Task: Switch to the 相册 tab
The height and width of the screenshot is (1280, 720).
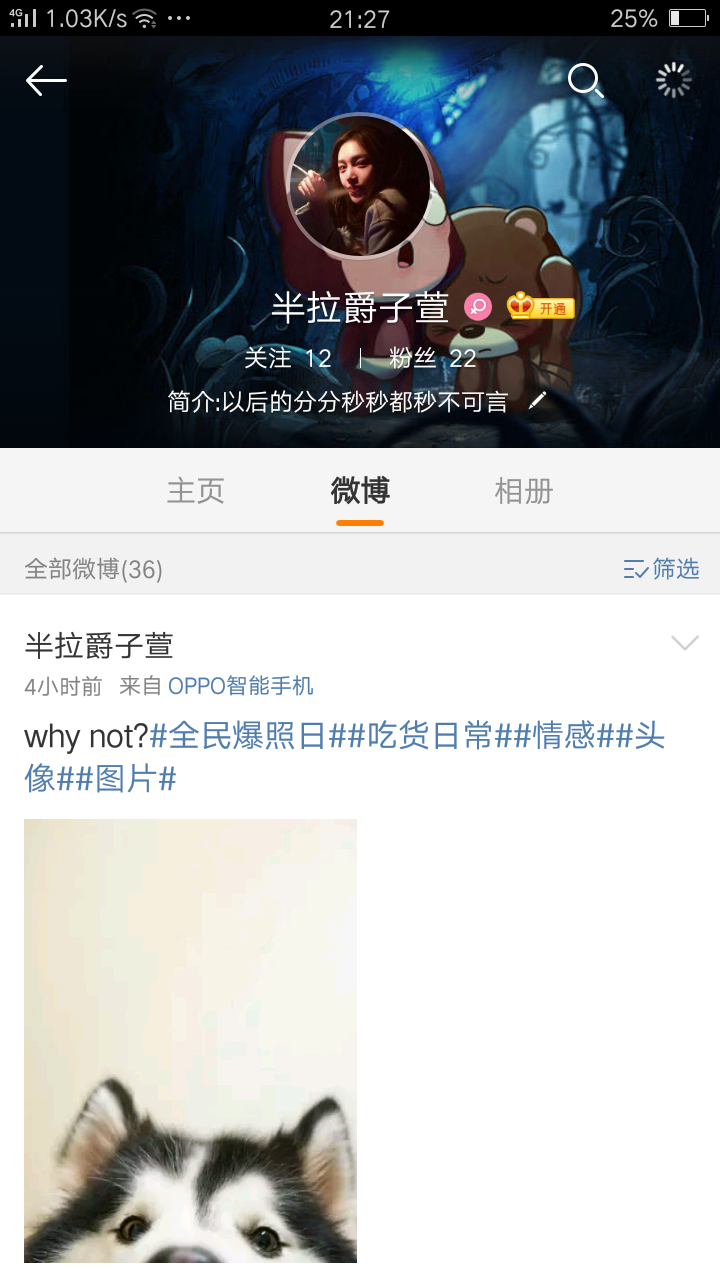Action: point(524,491)
